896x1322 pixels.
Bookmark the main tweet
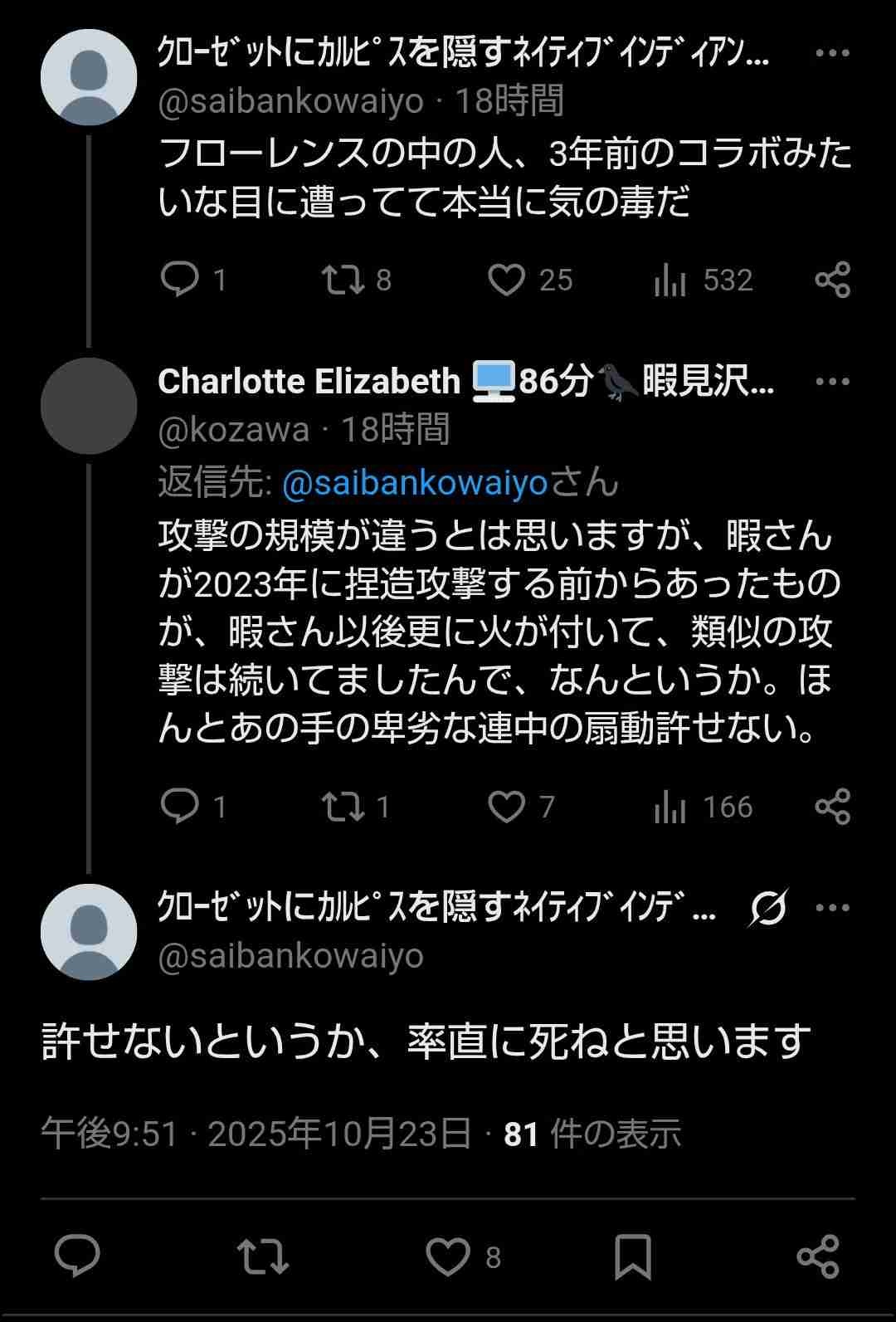point(632,1256)
